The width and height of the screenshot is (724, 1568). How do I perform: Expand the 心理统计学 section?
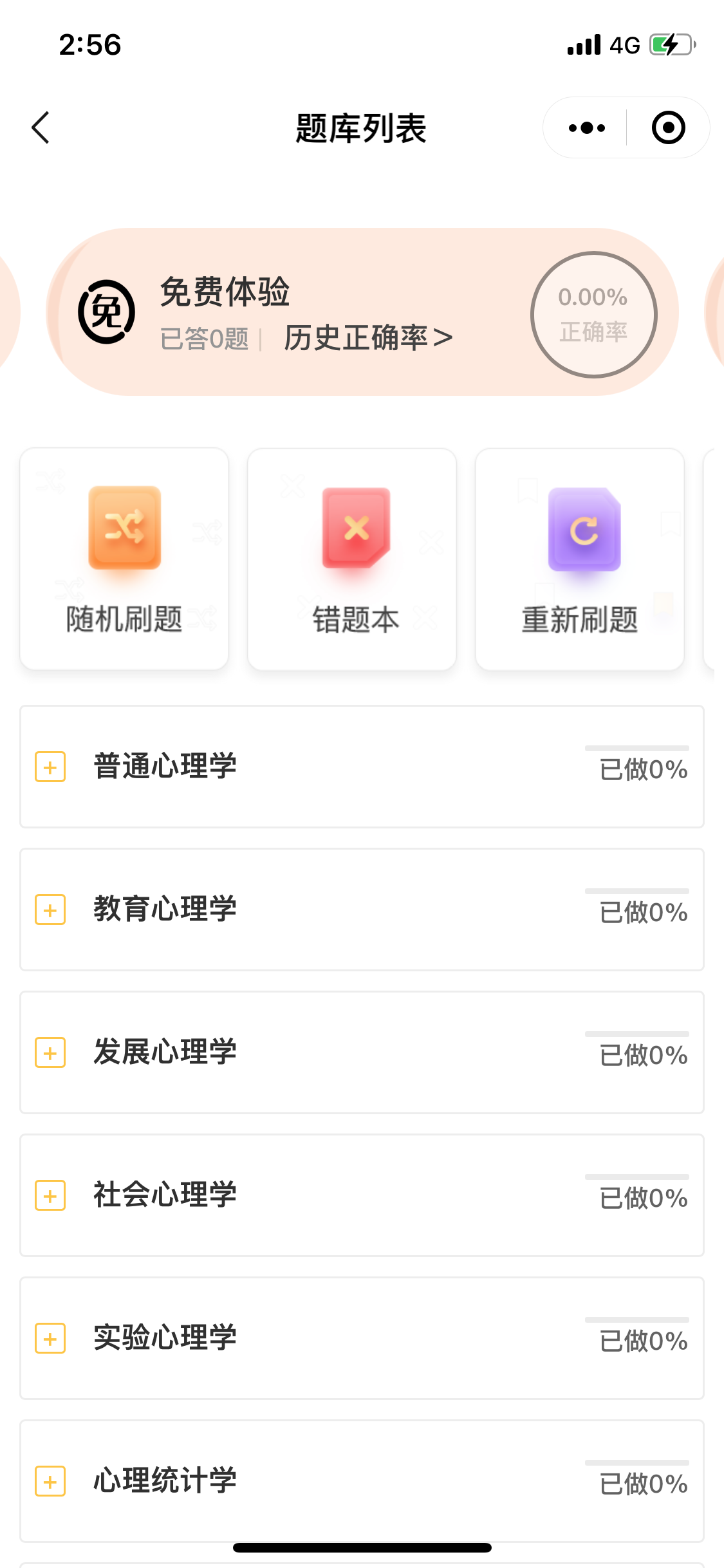coord(50,1481)
